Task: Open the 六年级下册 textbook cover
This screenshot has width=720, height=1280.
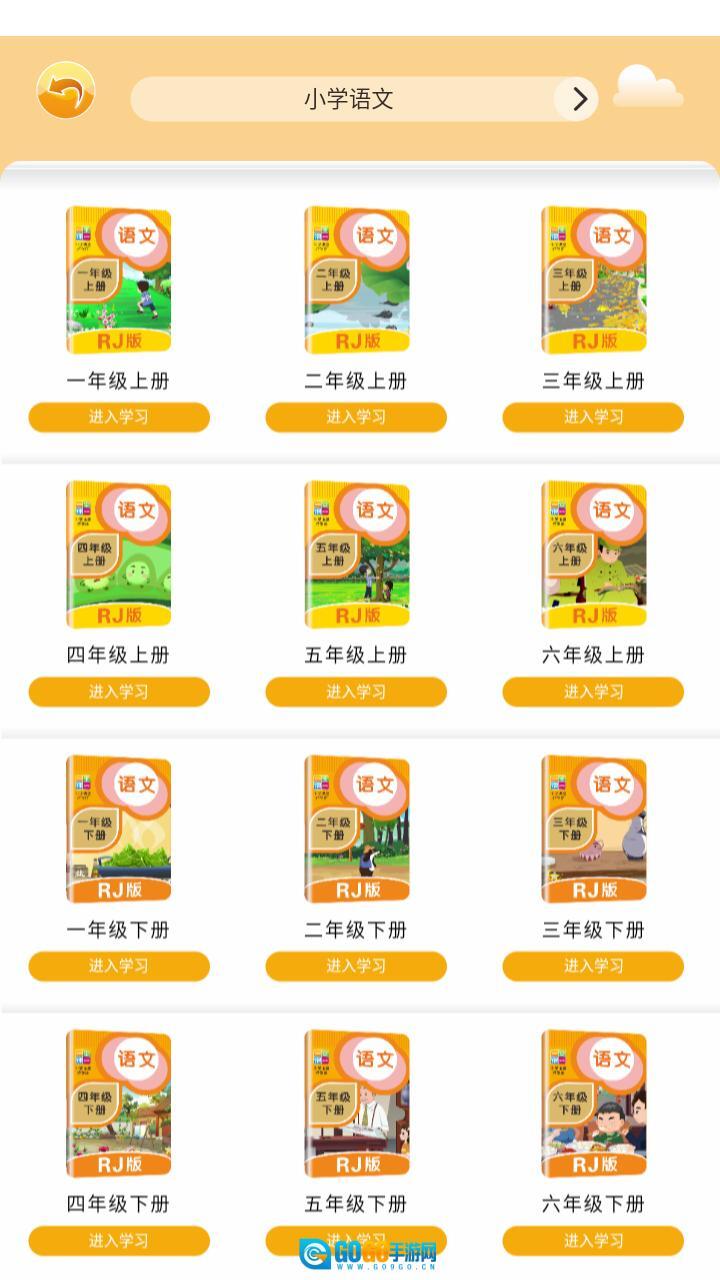Action: [593, 1104]
